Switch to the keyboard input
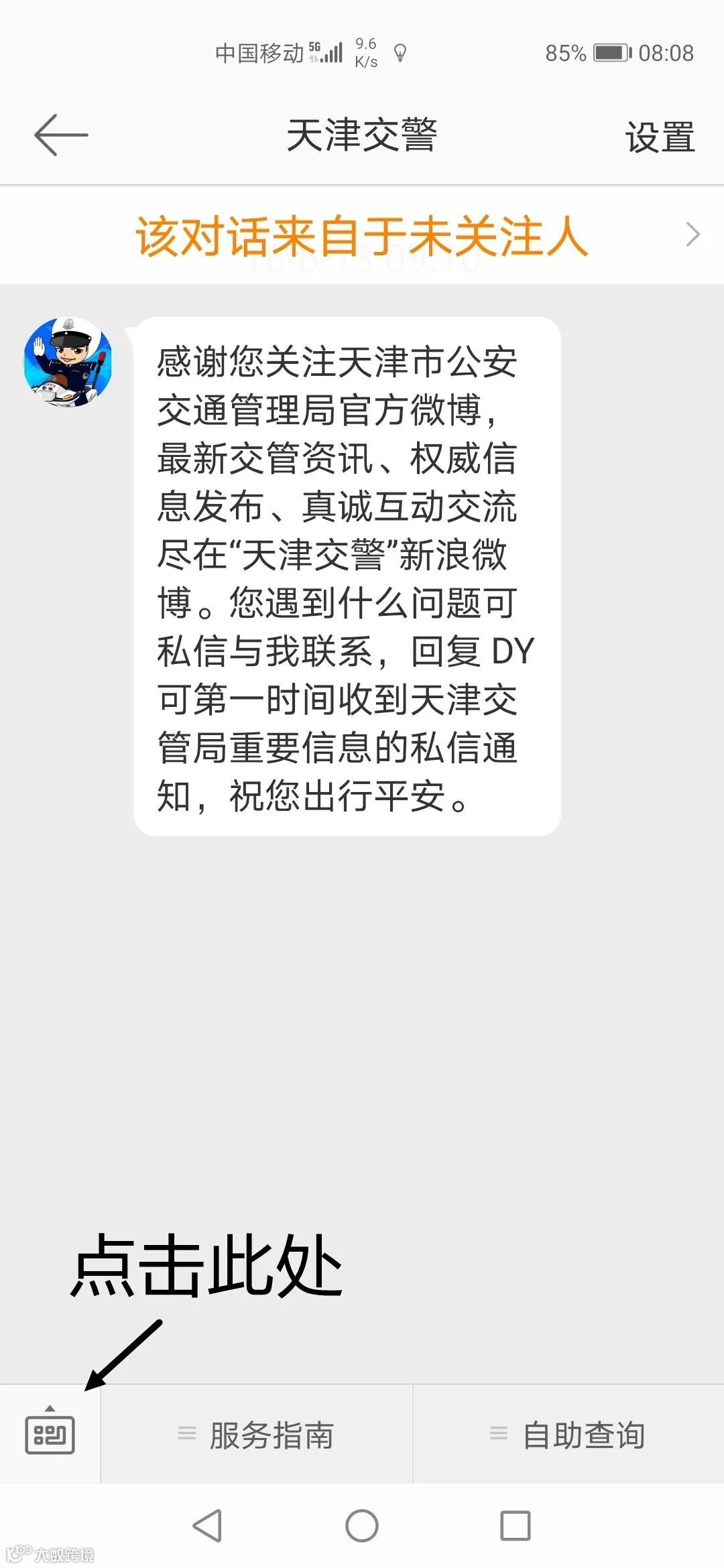Viewport: 724px width, 1568px height. point(50,1433)
